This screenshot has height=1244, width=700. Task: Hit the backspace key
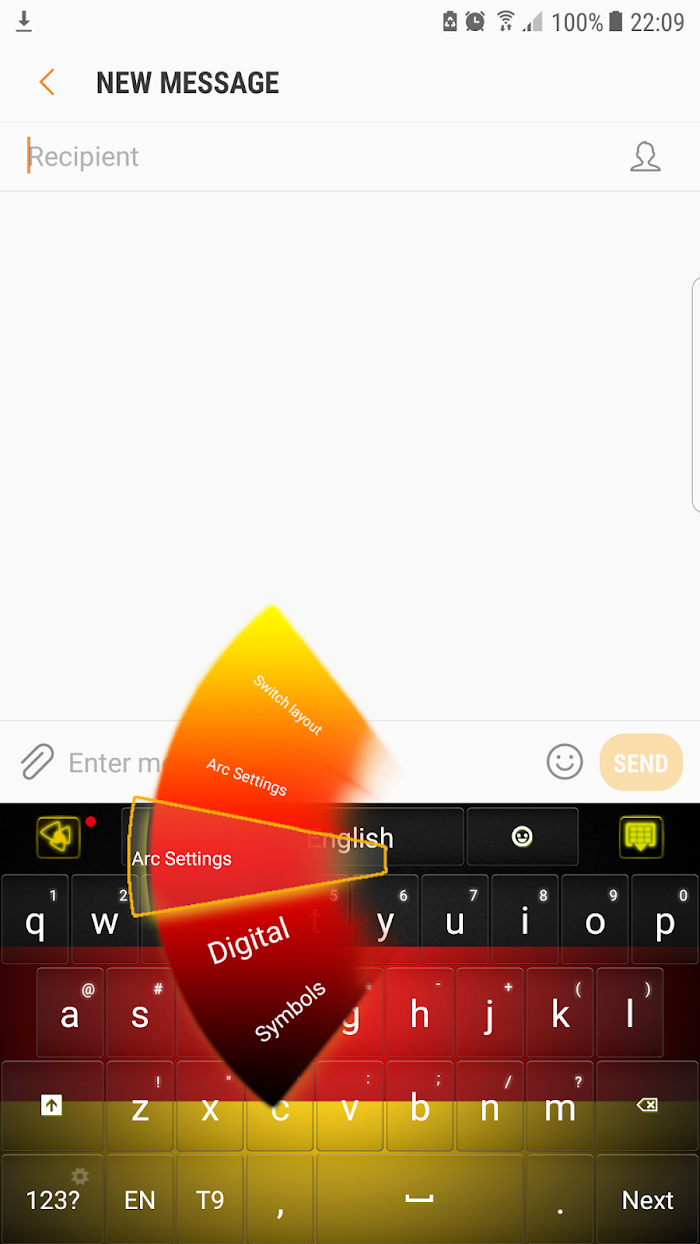(x=647, y=1105)
